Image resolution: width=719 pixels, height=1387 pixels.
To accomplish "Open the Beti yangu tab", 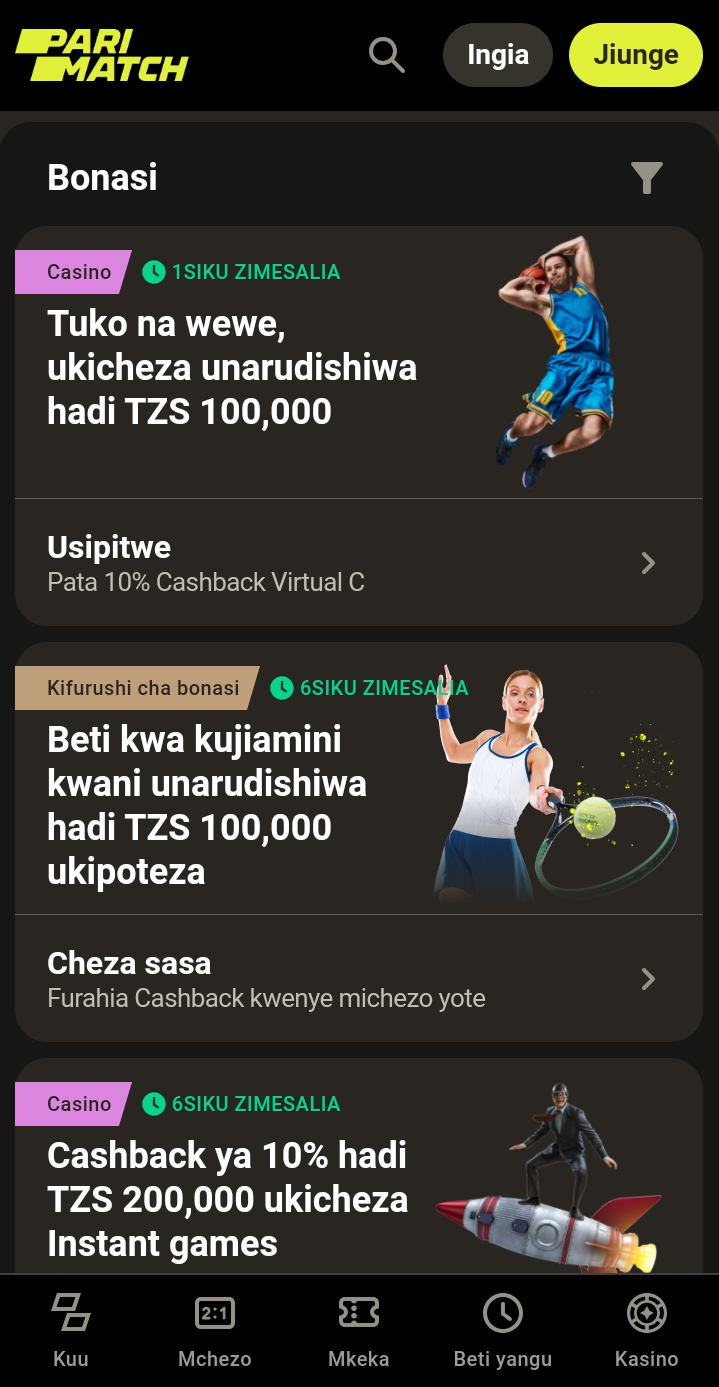I will (x=502, y=1330).
